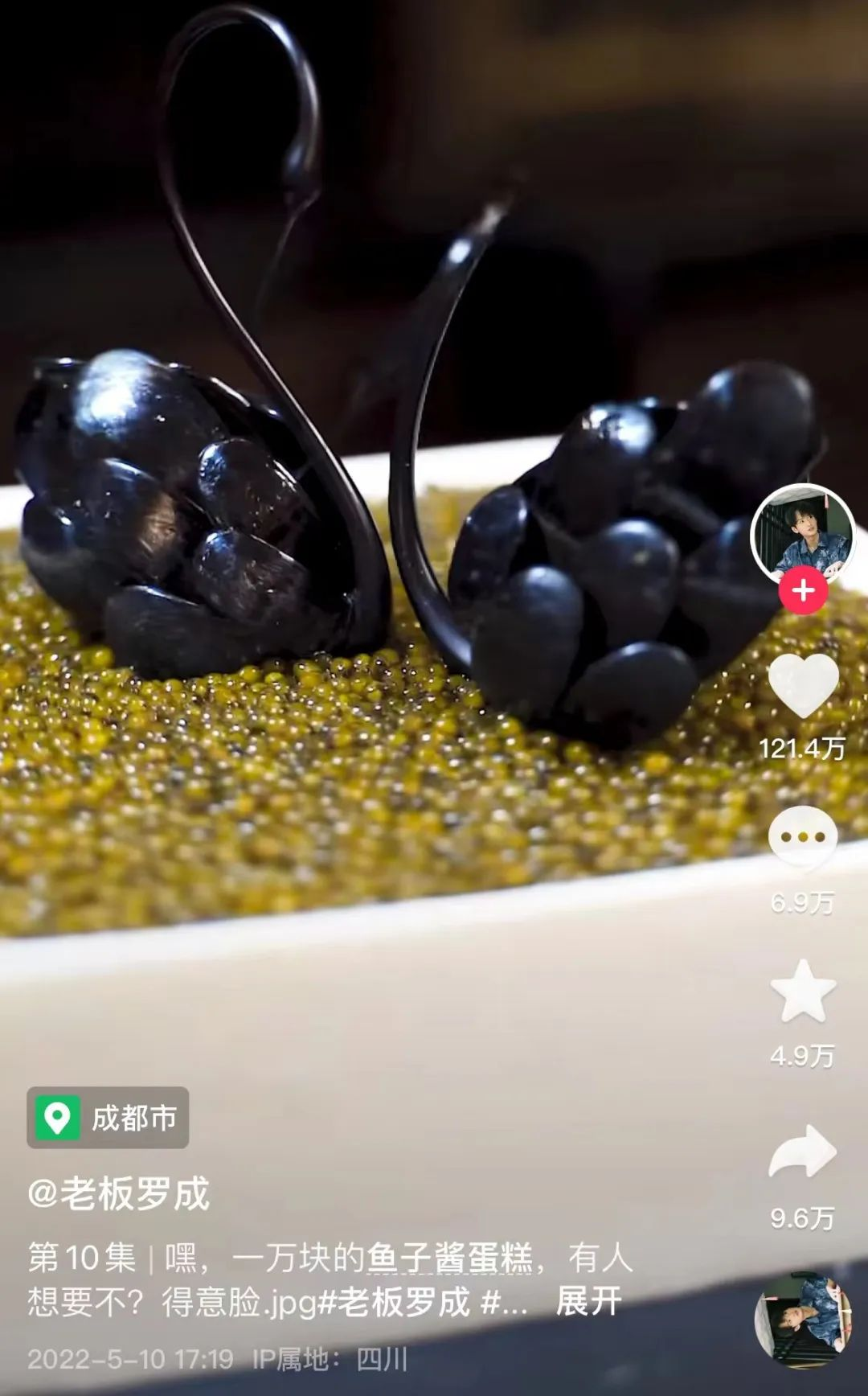The height and width of the screenshot is (1396, 868).
Task: Add this video to favorites
Action: [x=803, y=992]
